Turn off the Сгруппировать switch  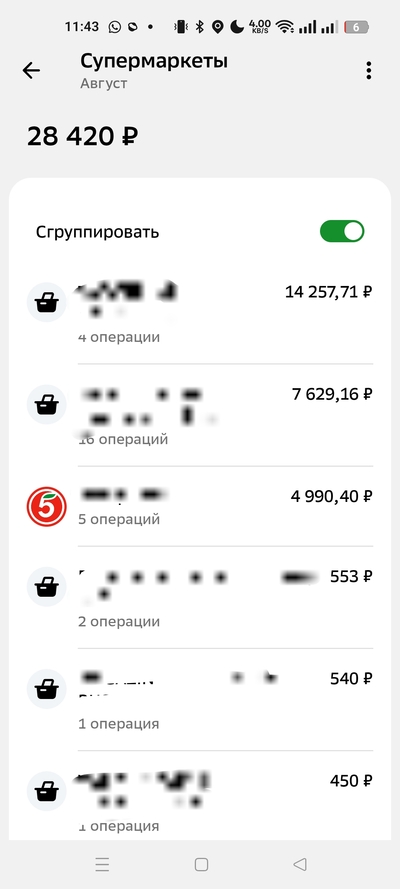(x=342, y=231)
